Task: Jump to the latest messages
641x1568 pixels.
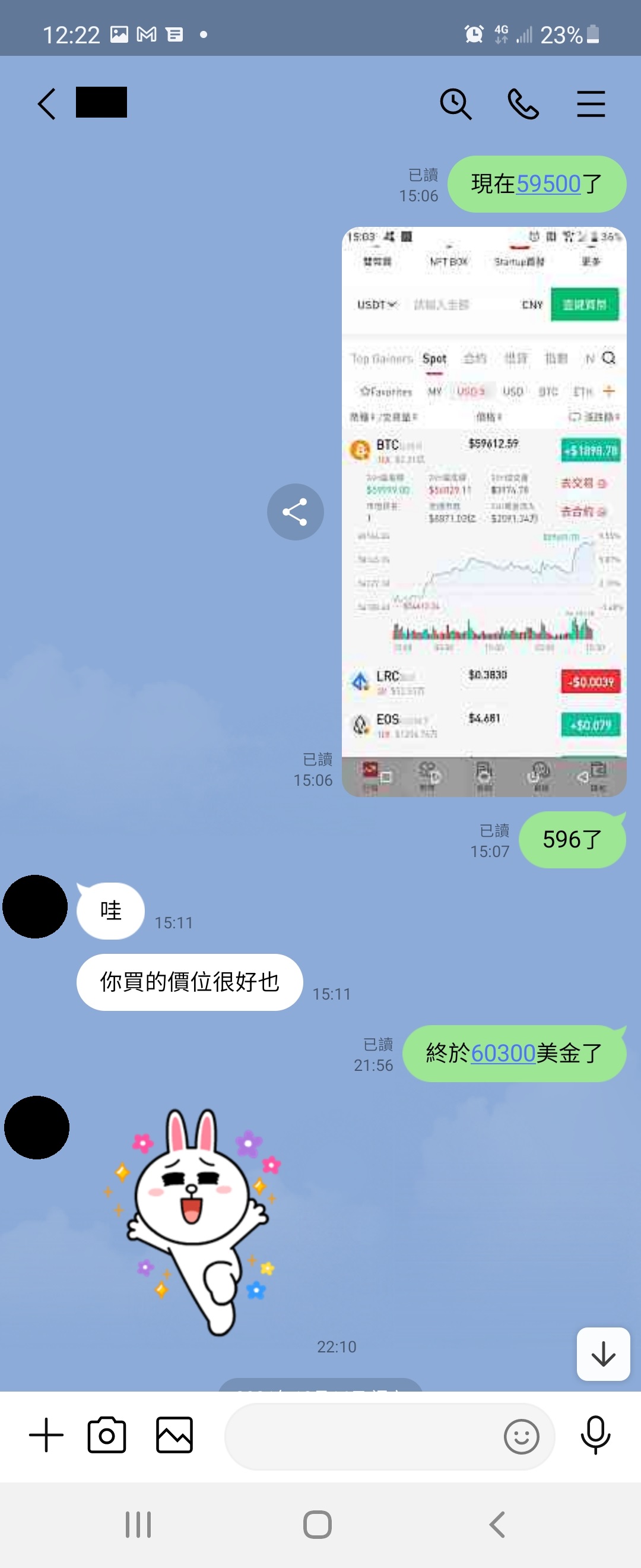Action: [602, 1354]
